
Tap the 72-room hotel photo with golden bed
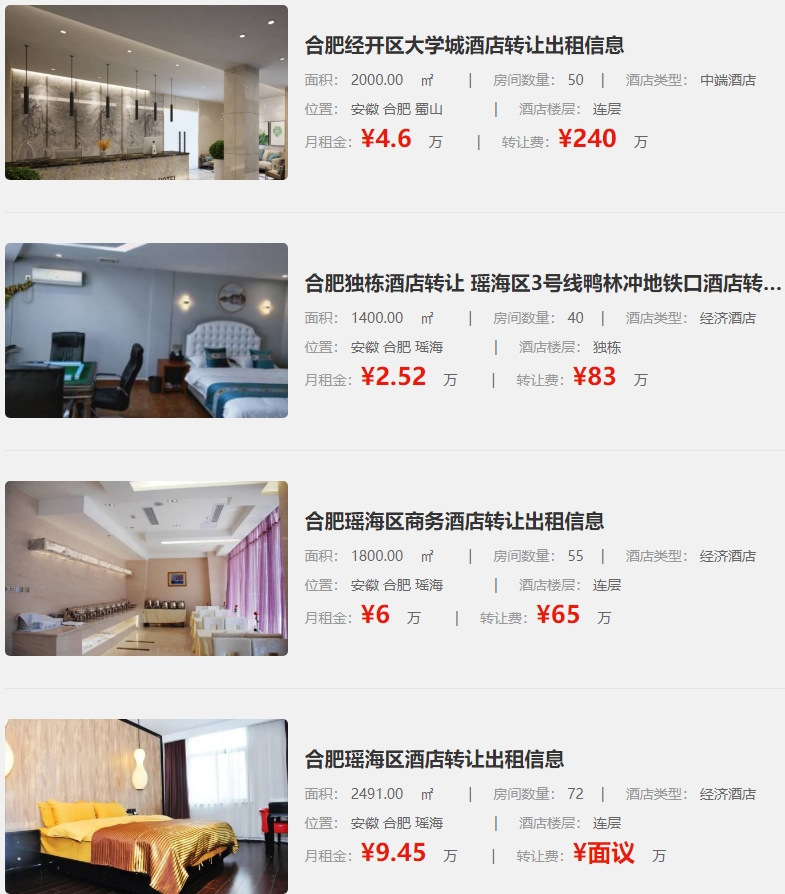coord(146,806)
